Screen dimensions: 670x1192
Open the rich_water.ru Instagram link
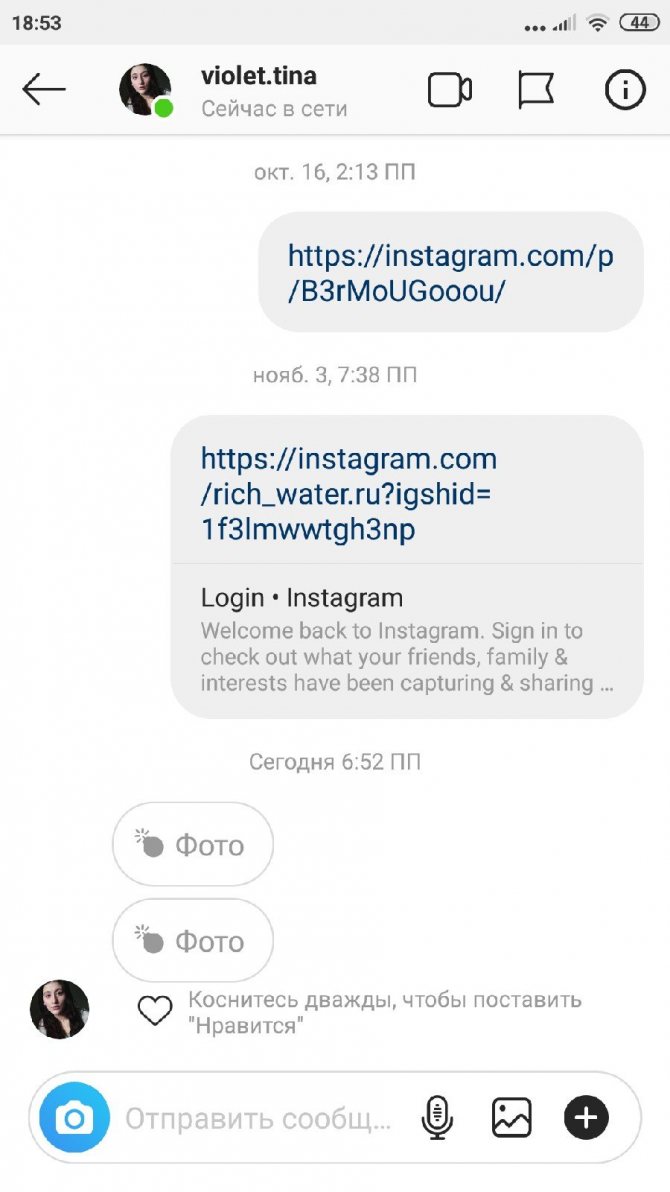coord(348,494)
